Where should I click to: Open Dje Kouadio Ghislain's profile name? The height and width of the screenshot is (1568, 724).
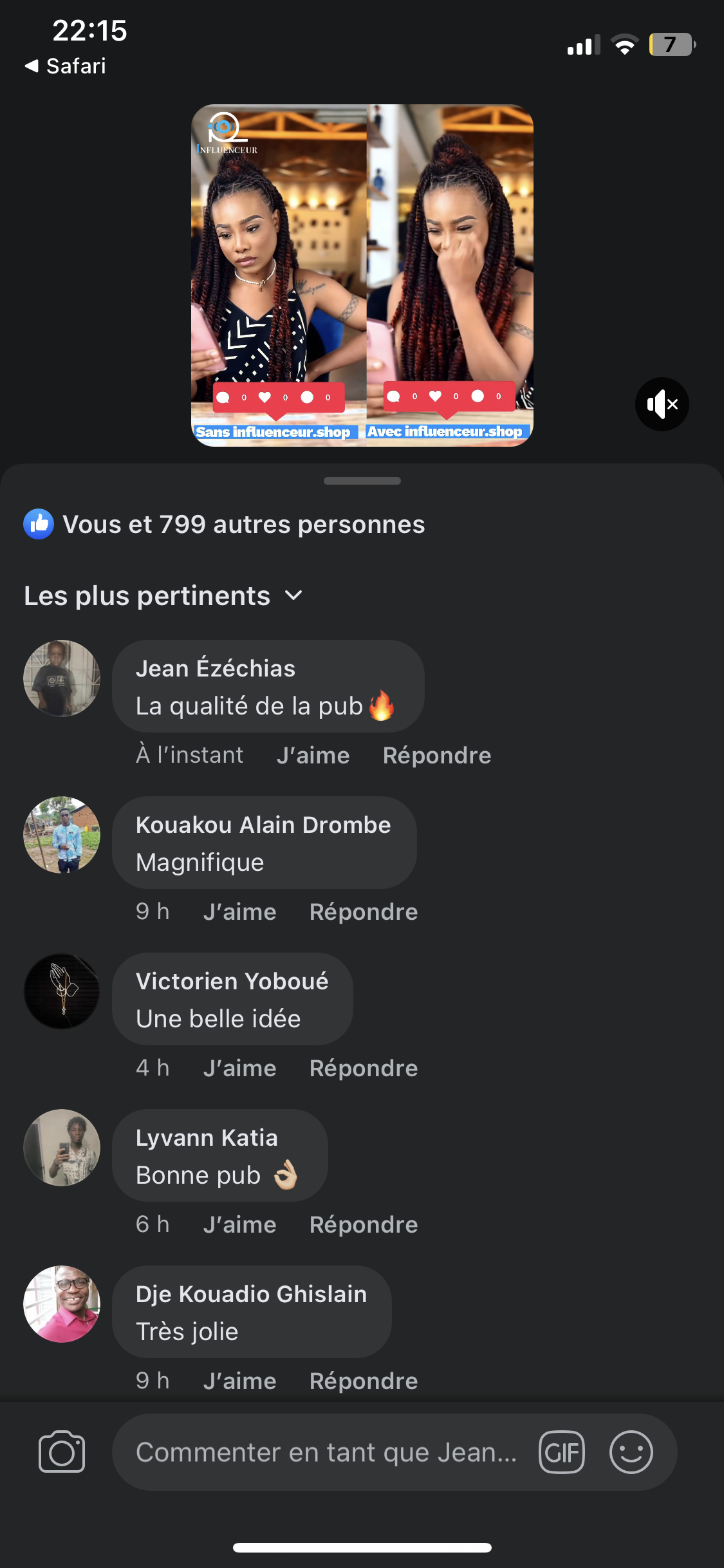(251, 1294)
